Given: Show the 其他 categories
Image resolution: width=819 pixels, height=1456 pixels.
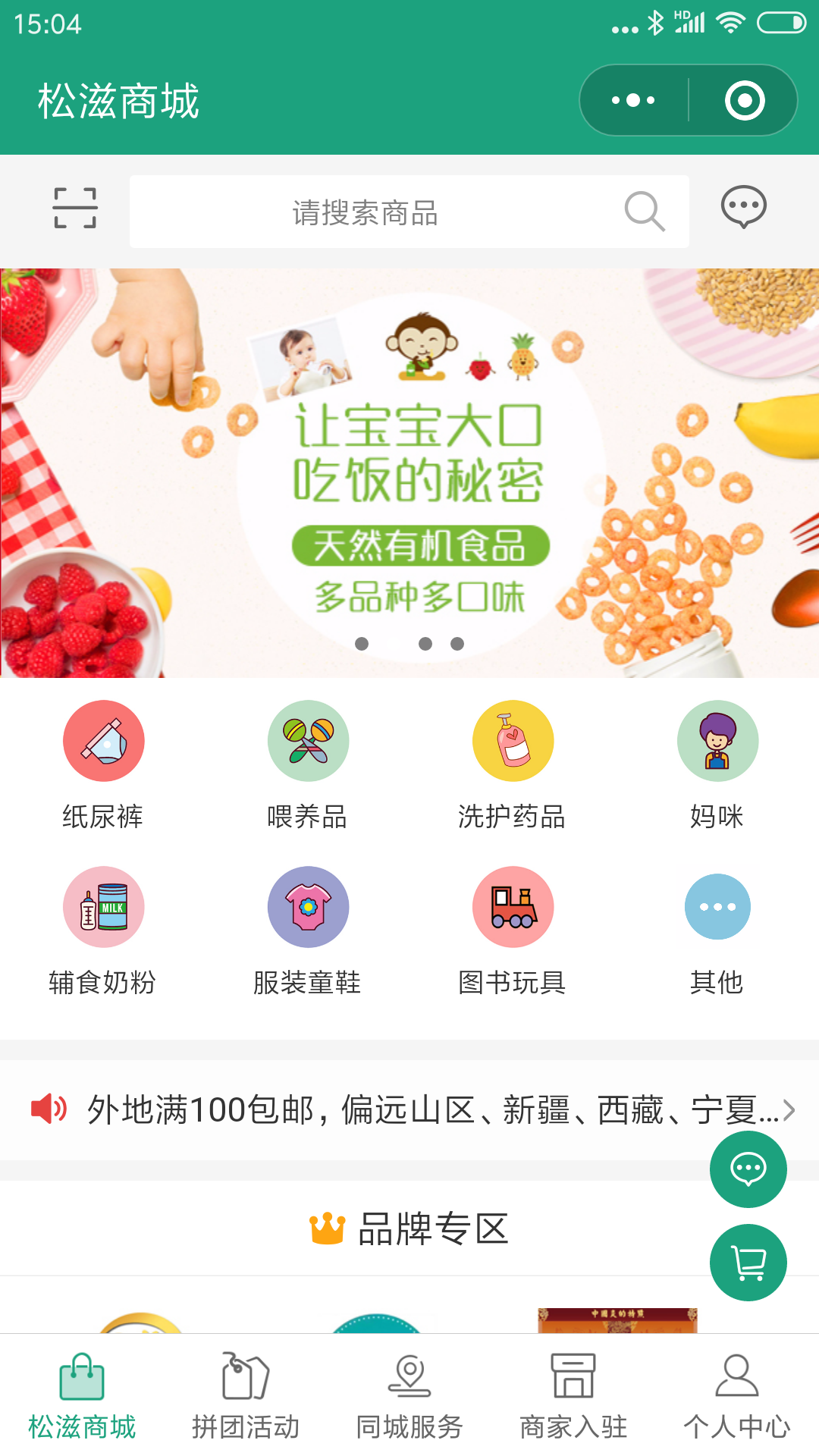Looking at the screenshot, I should tap(717, 930).
